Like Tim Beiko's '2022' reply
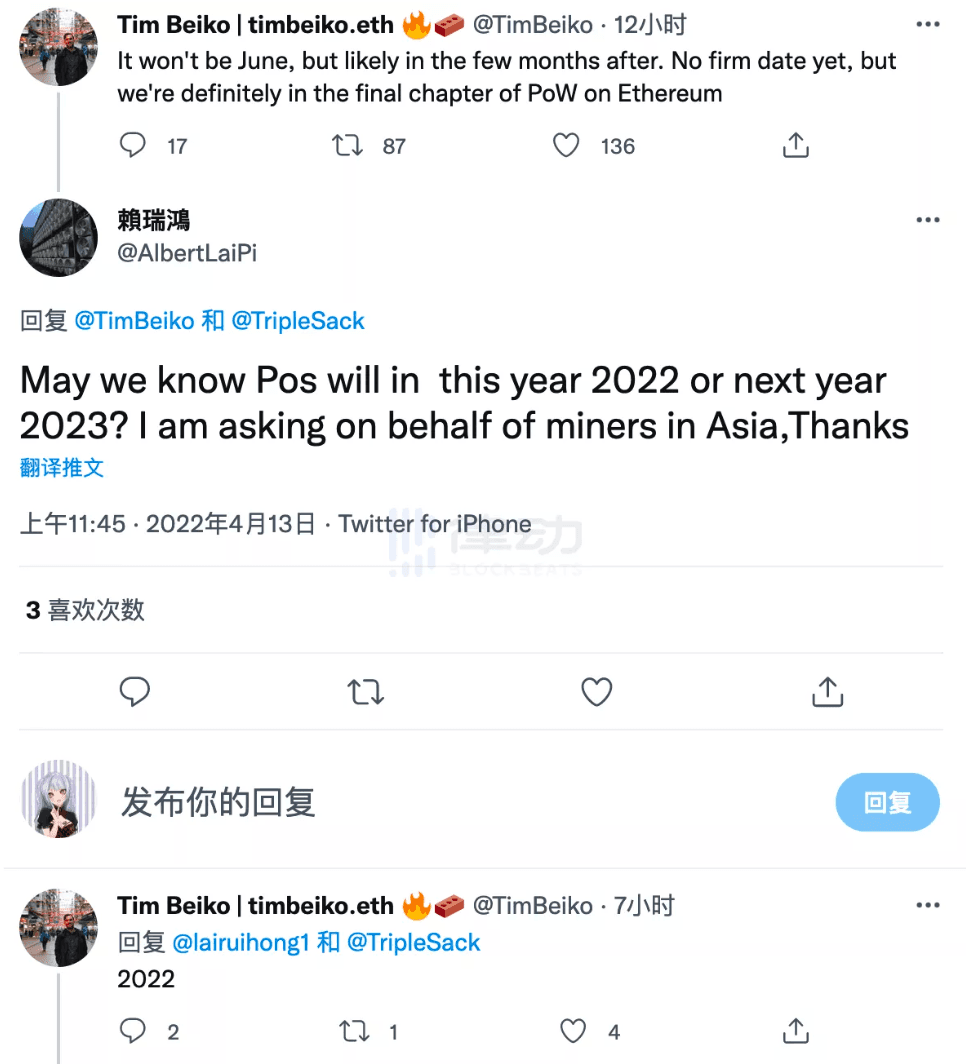The width and height of the screenshot is (966, 1064). tap(573, 1031)
